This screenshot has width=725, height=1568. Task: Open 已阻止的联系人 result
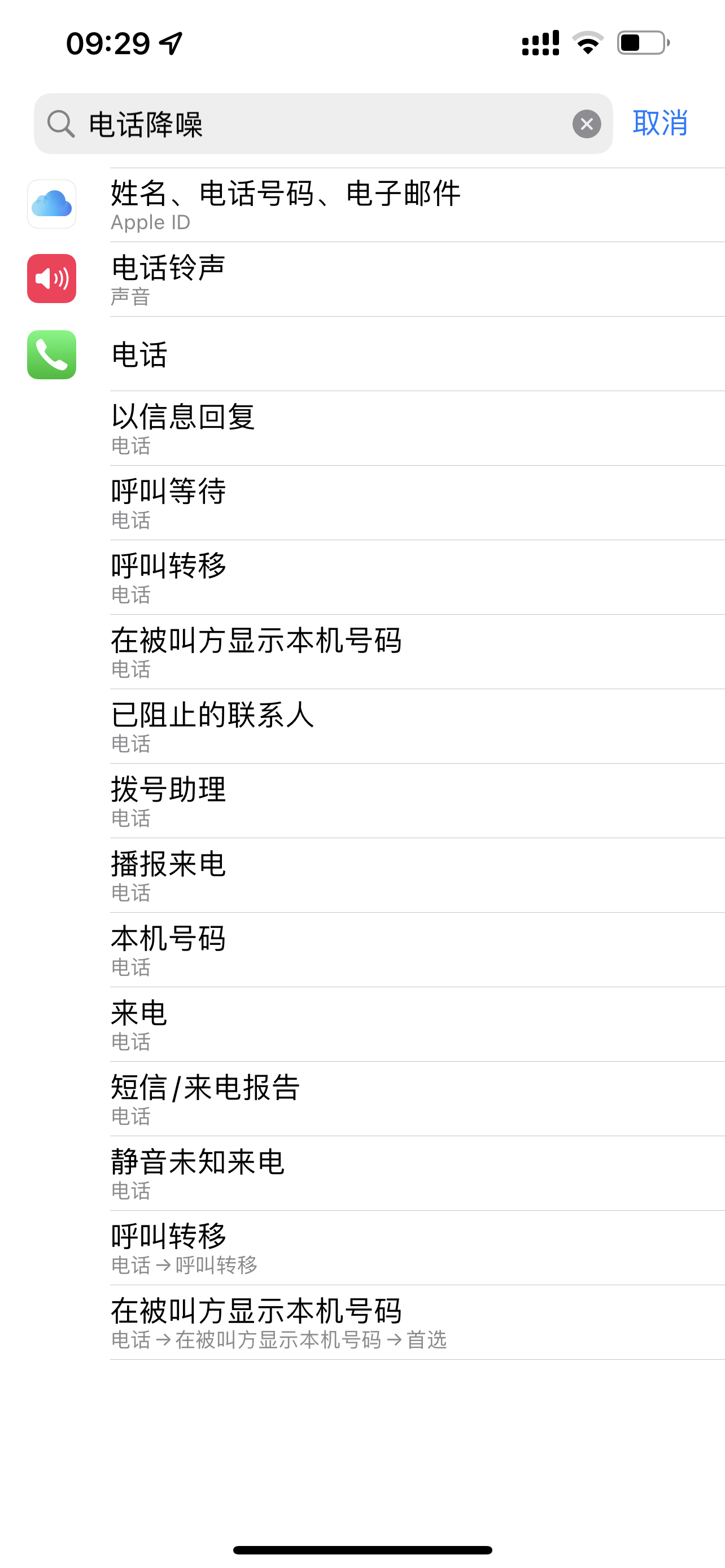point(365,726)
